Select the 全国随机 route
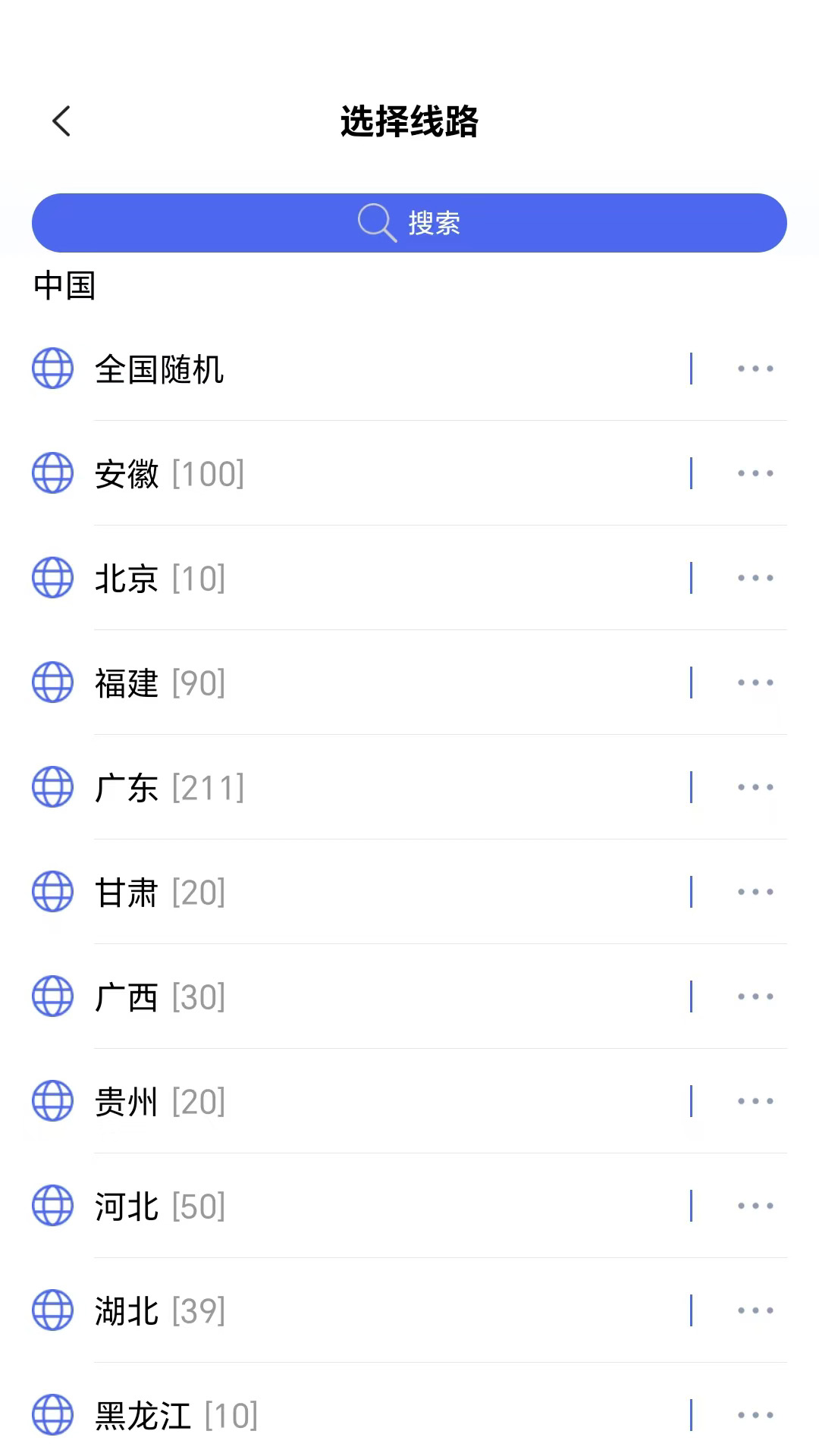Viewport: 819px width, 1456px height. coord(159,369)
